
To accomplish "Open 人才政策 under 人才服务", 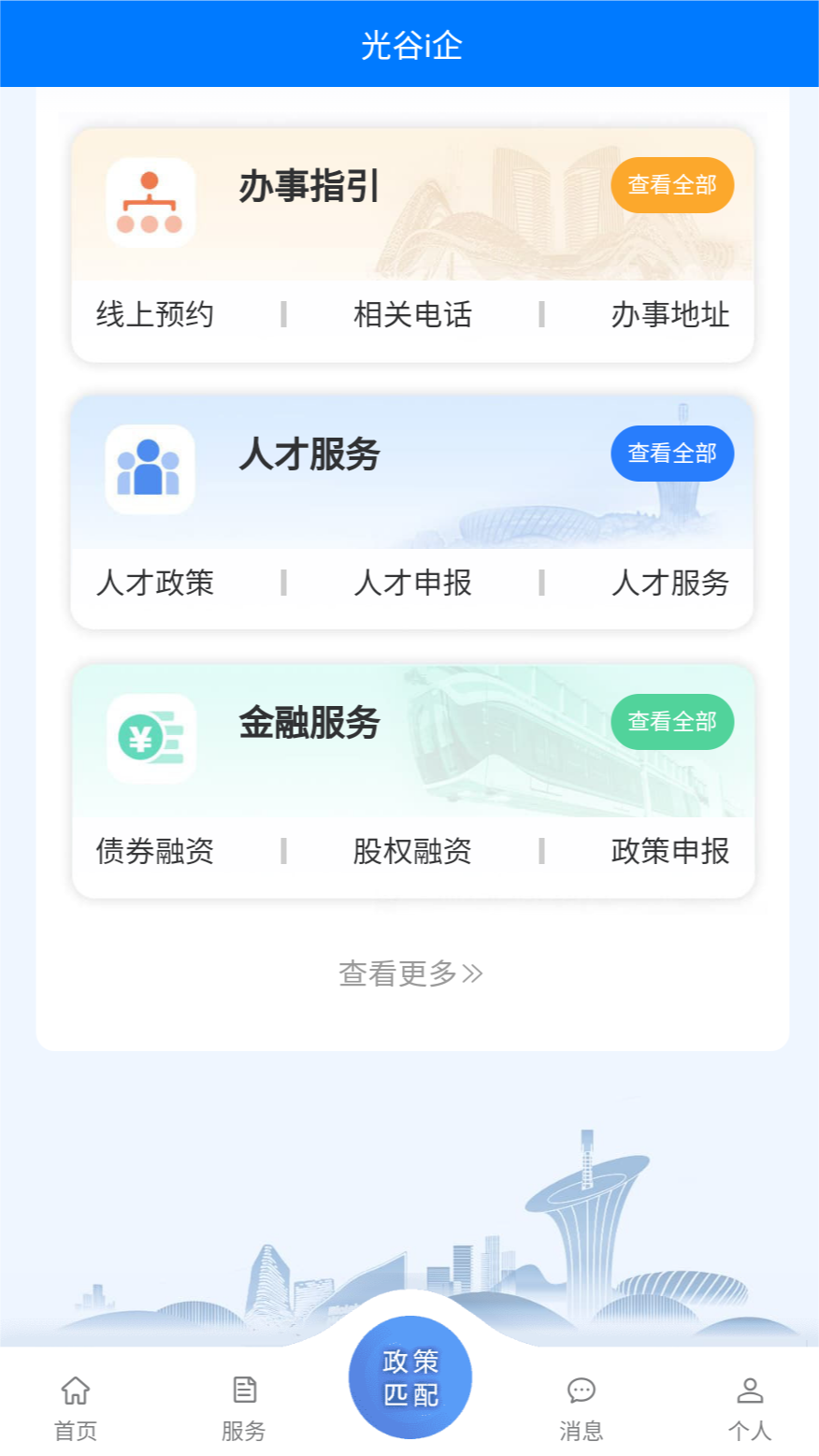I will 155,583.
